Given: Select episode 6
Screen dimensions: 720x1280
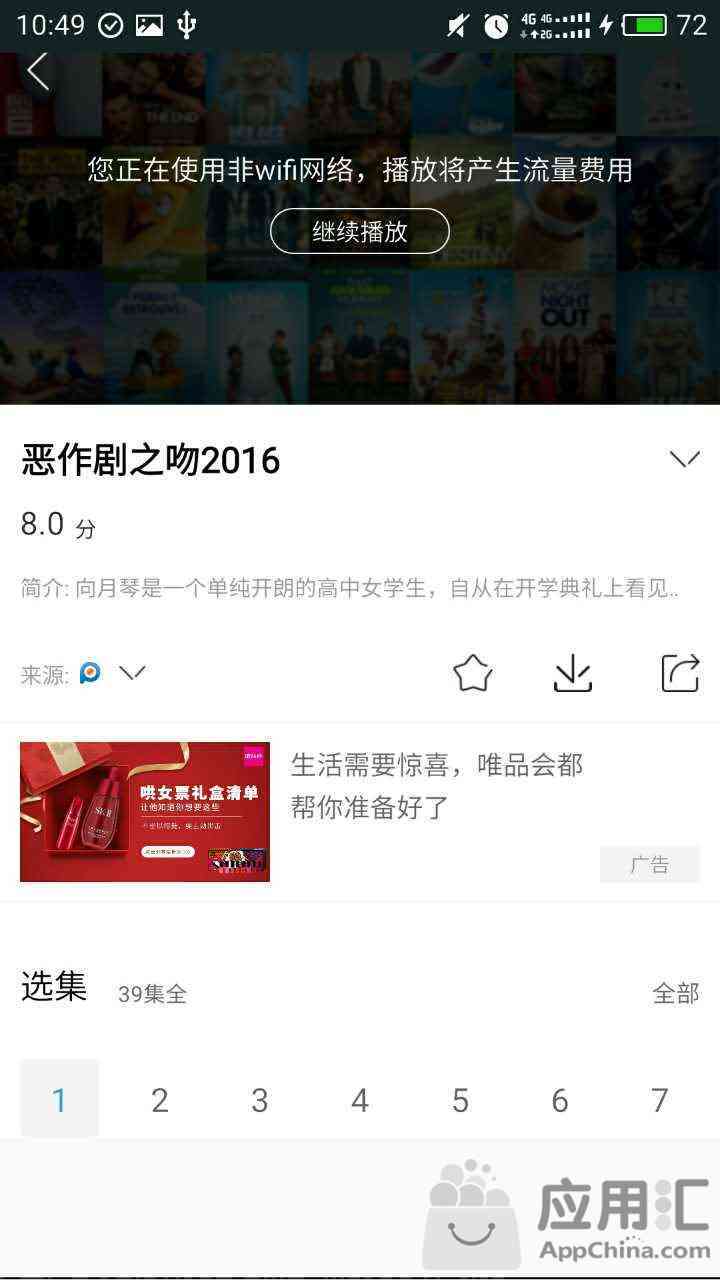Looking at the screenshot, I should [x=560, y=1100].
